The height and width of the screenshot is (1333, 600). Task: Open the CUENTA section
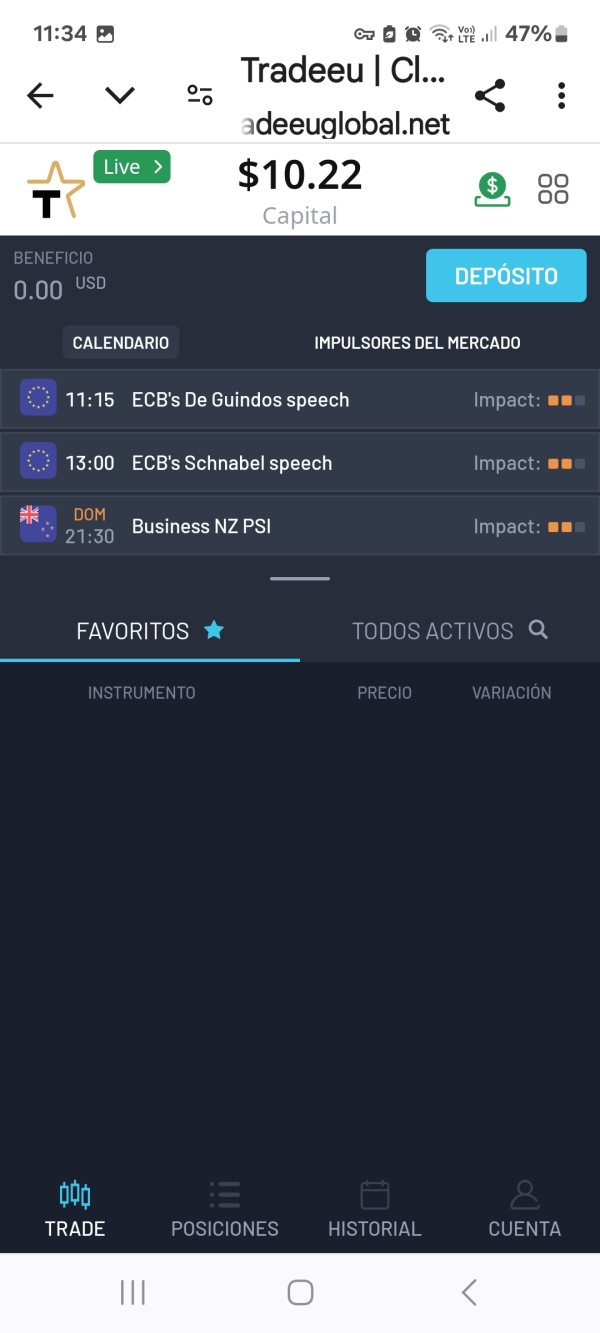tap(525, 1210)
